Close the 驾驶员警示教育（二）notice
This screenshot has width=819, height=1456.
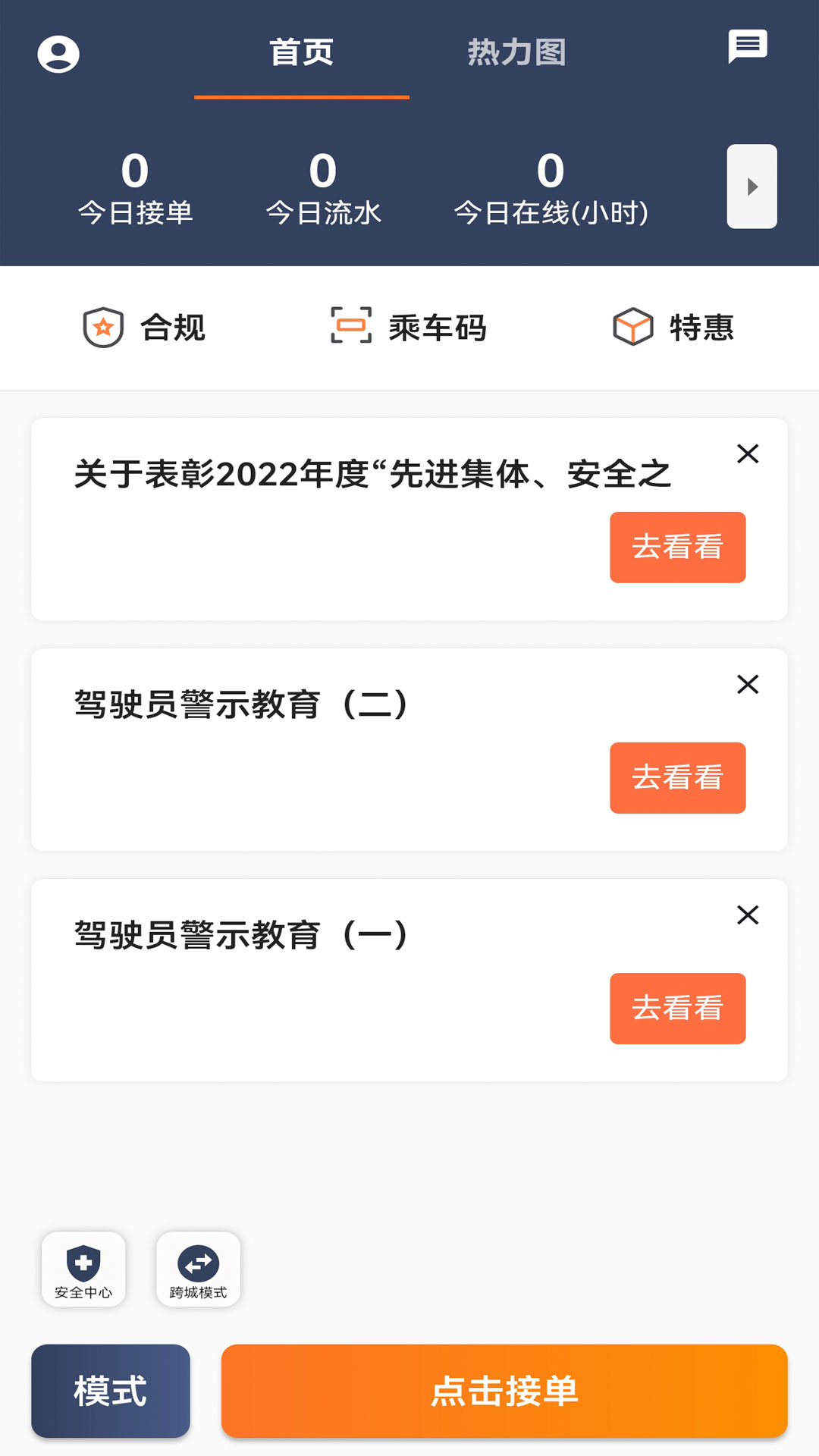(748, 684)
